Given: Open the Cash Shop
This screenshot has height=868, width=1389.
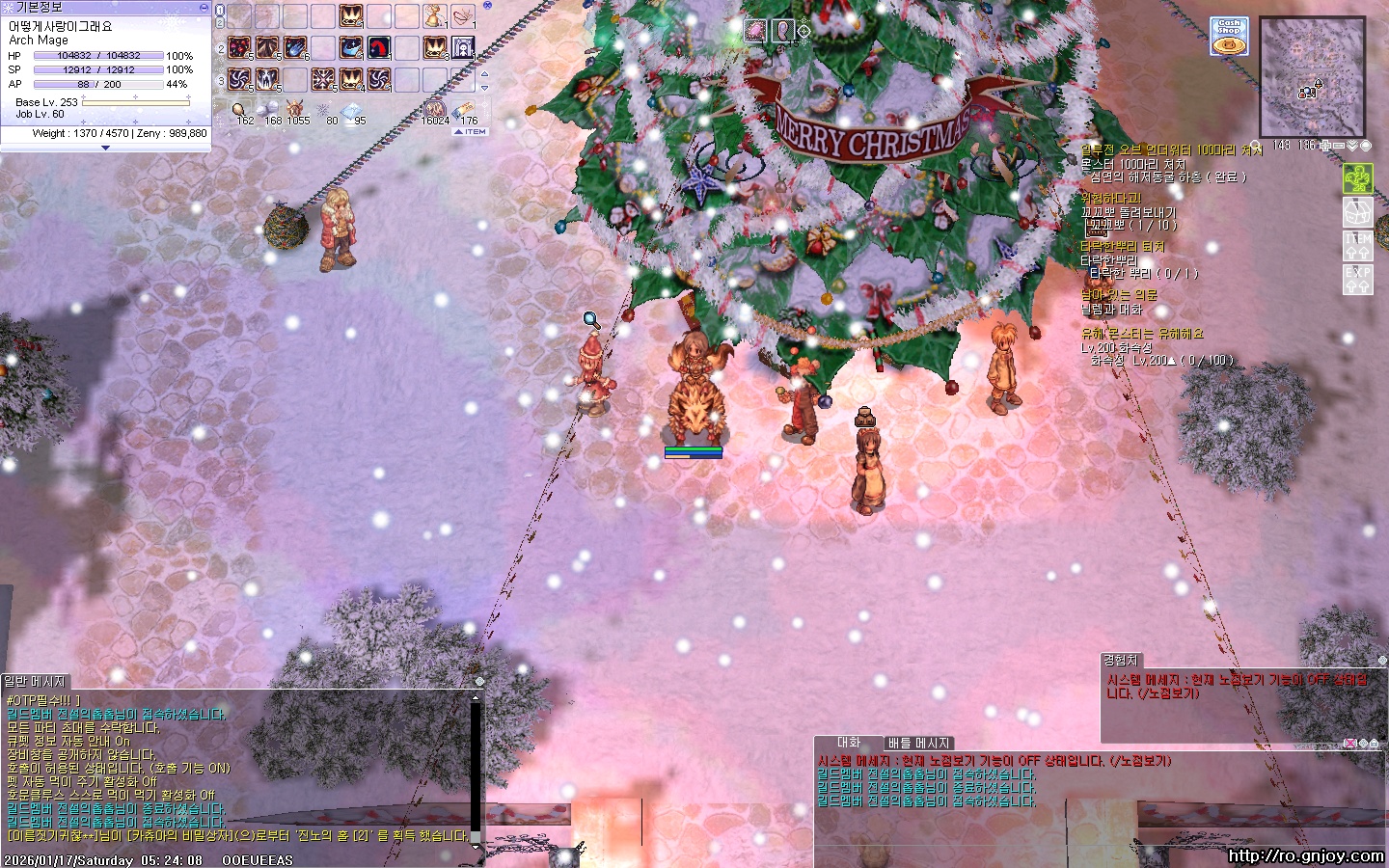Looking at the screenshot, I should click(x=1229, y=36).
